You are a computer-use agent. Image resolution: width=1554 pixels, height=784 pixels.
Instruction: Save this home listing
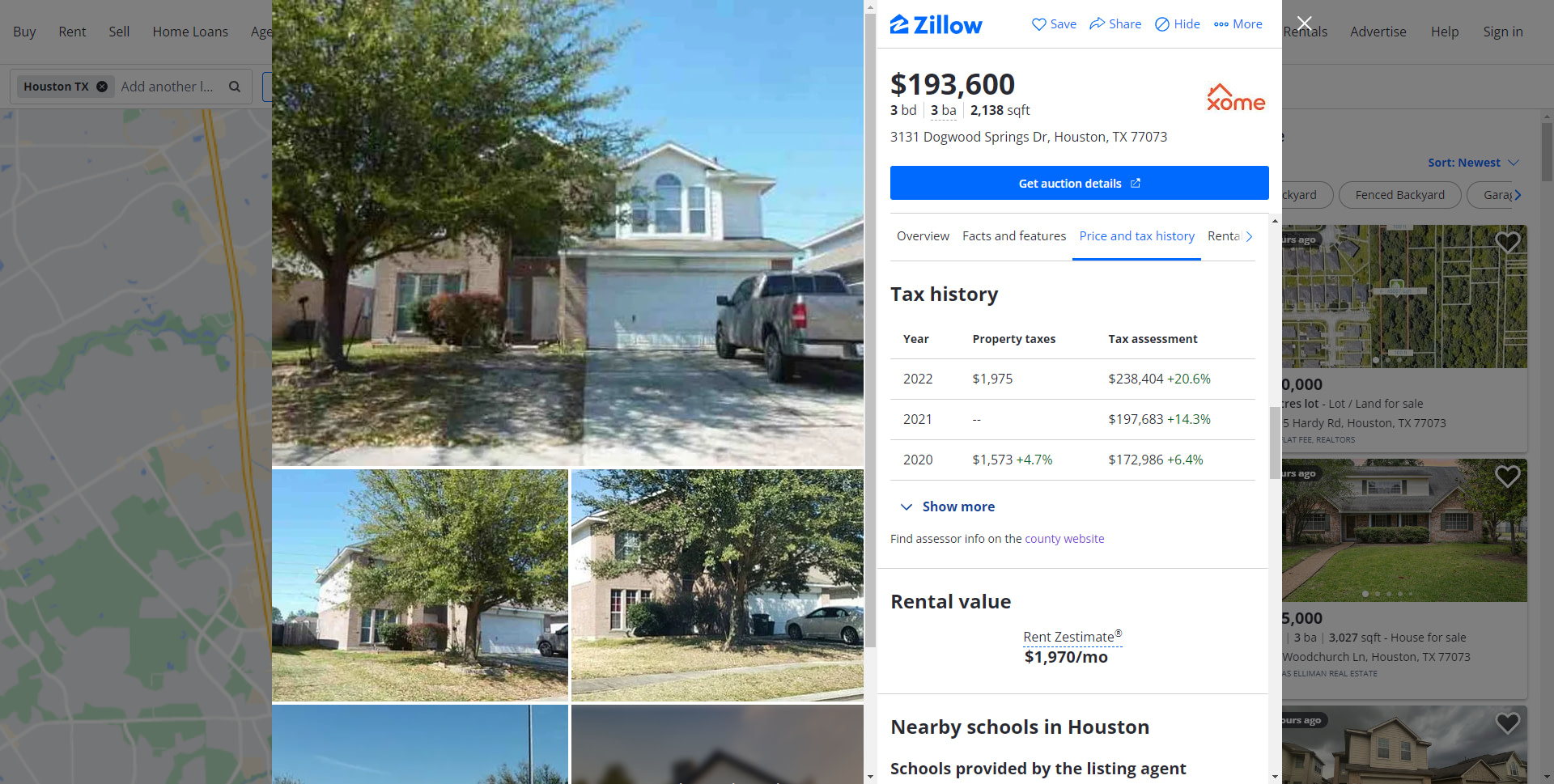(1054, 24)
